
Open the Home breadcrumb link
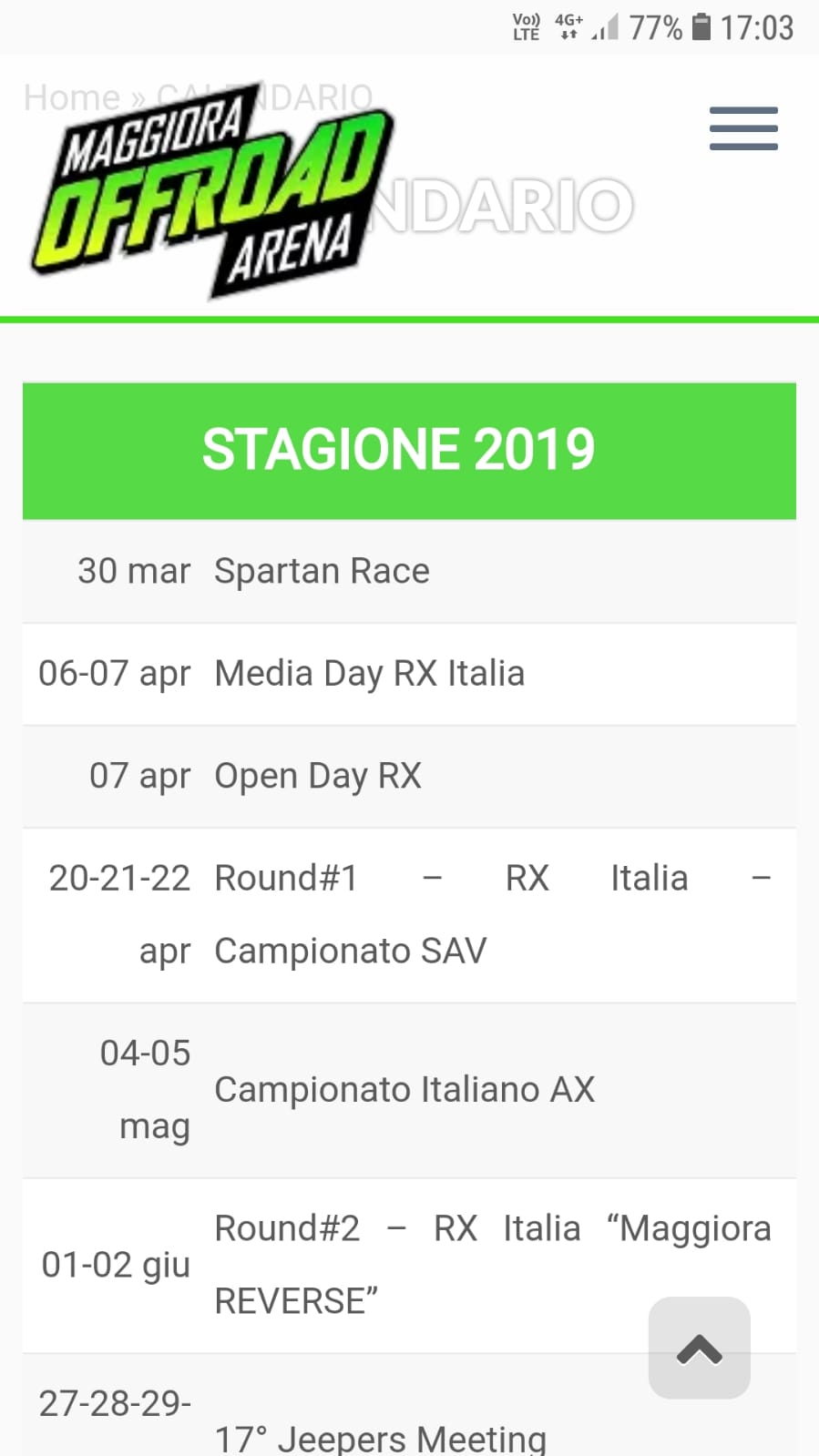[71, 97]
